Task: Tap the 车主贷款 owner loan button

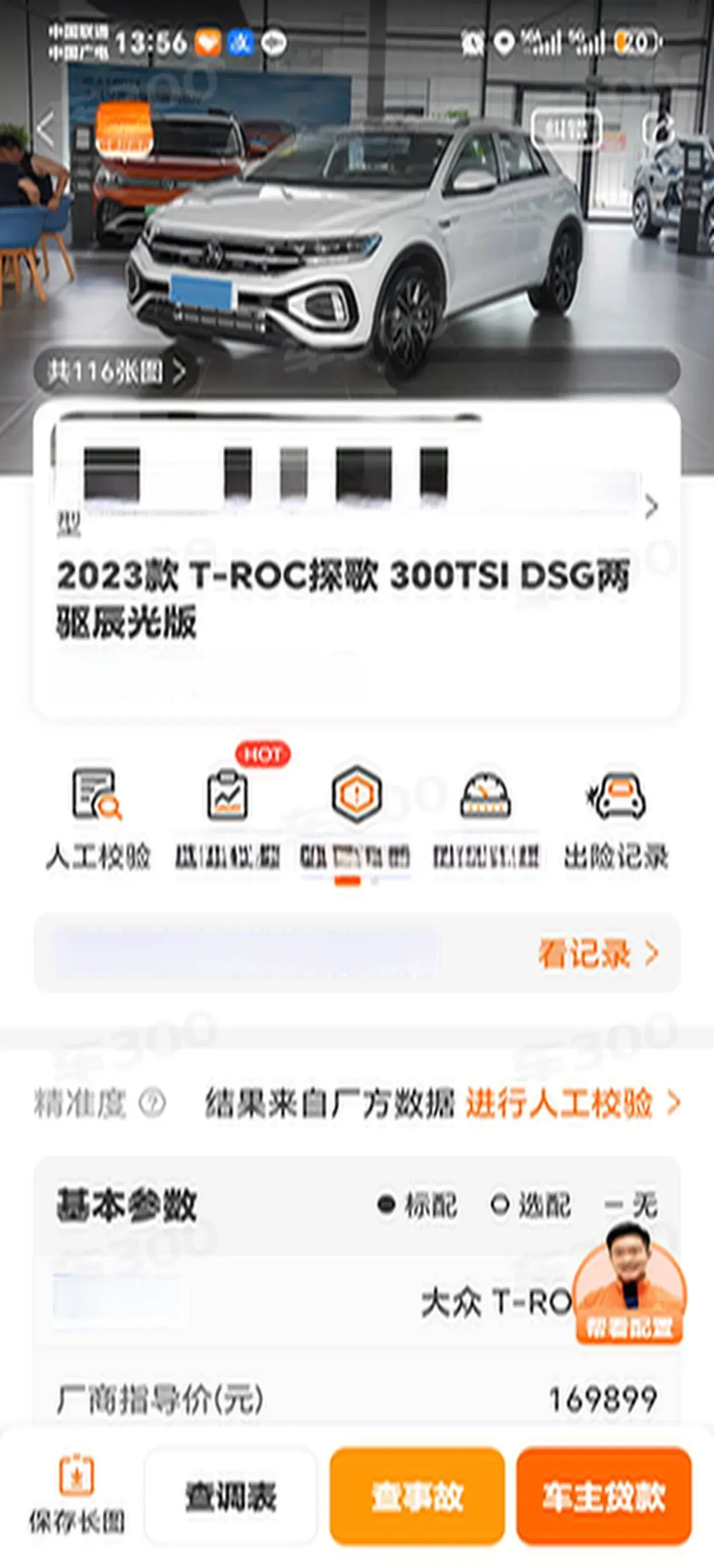Action: click(603, 1497)
